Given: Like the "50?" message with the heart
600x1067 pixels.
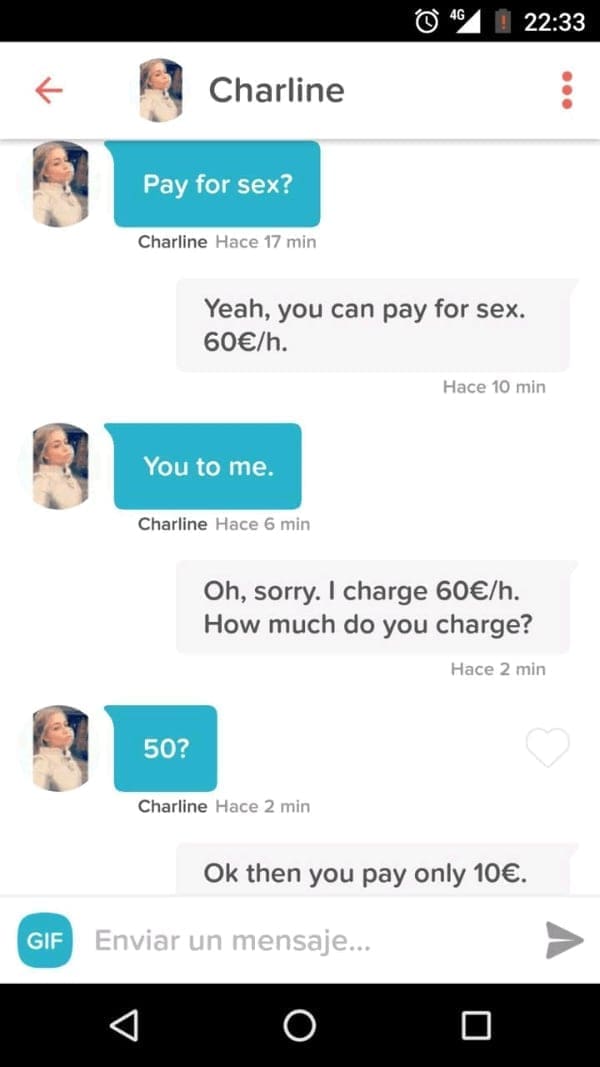Looking at the screenshot, I should click(x=547, y=748).
